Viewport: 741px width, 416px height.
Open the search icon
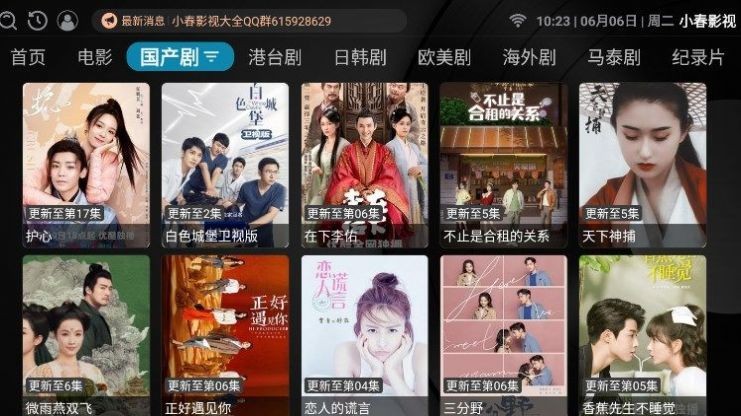click(11, 20)
